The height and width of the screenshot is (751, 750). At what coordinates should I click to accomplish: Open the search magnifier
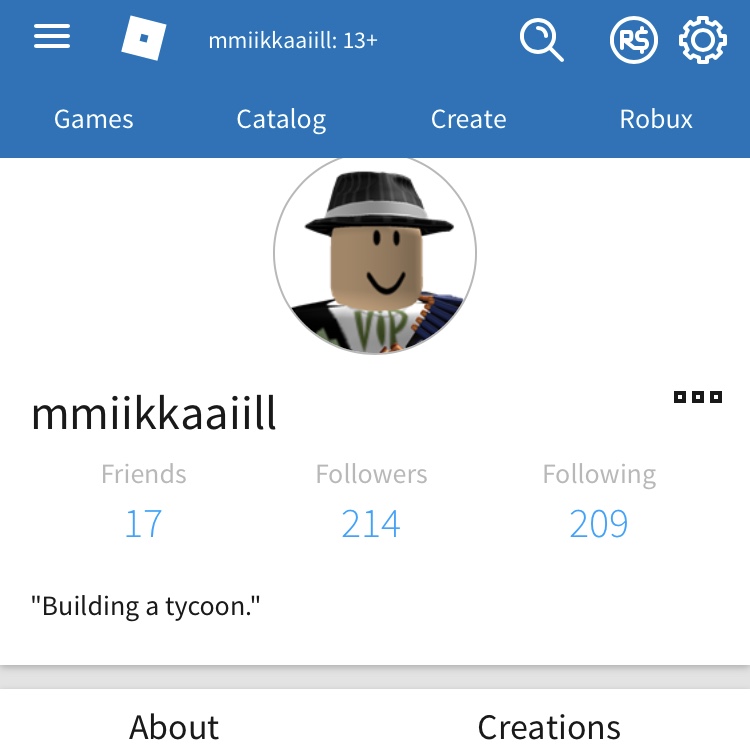pyautogui.click(x=542, y=41)
